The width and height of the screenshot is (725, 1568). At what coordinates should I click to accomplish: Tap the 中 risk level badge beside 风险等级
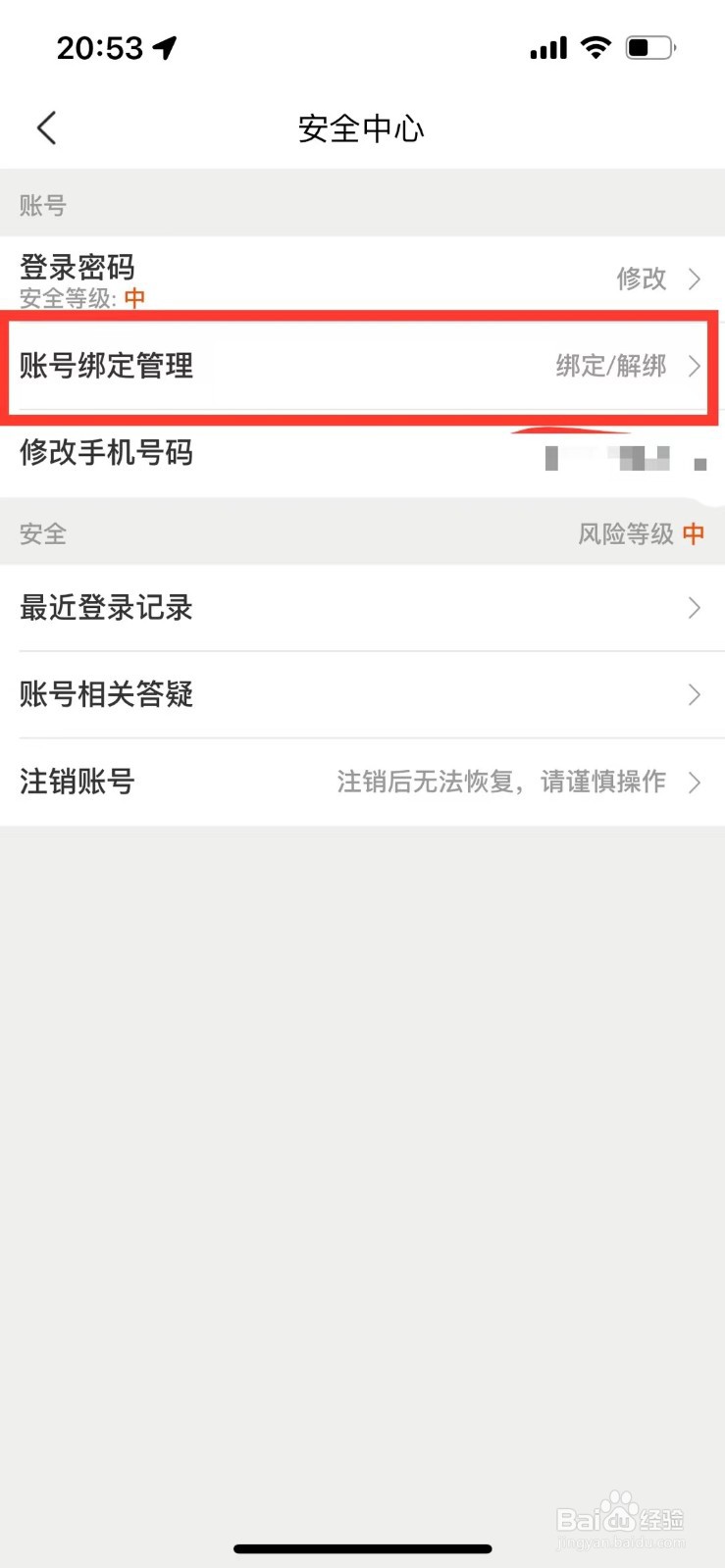(x=694, y=533)
